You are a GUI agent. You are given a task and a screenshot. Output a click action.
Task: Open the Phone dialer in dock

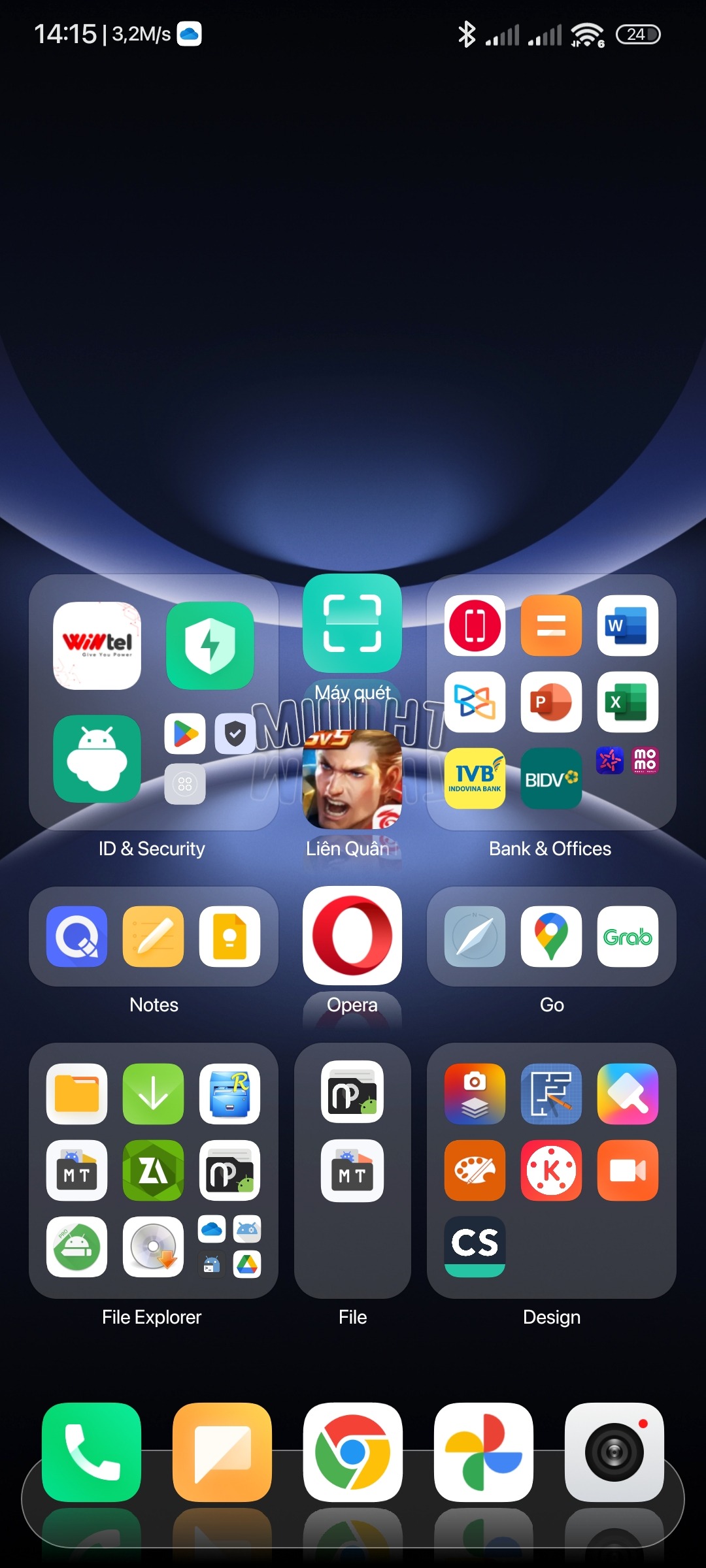click(91, 1452)
